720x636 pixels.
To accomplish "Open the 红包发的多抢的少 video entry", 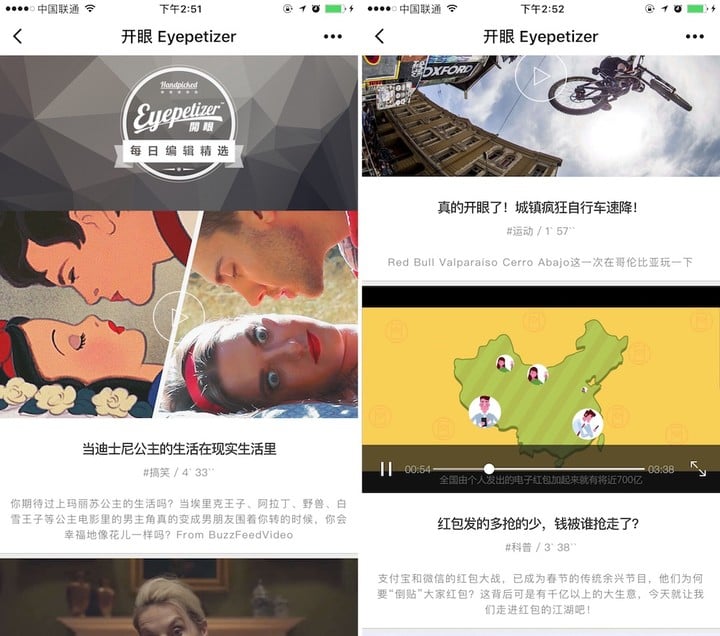I will click(x=539, y=523).
